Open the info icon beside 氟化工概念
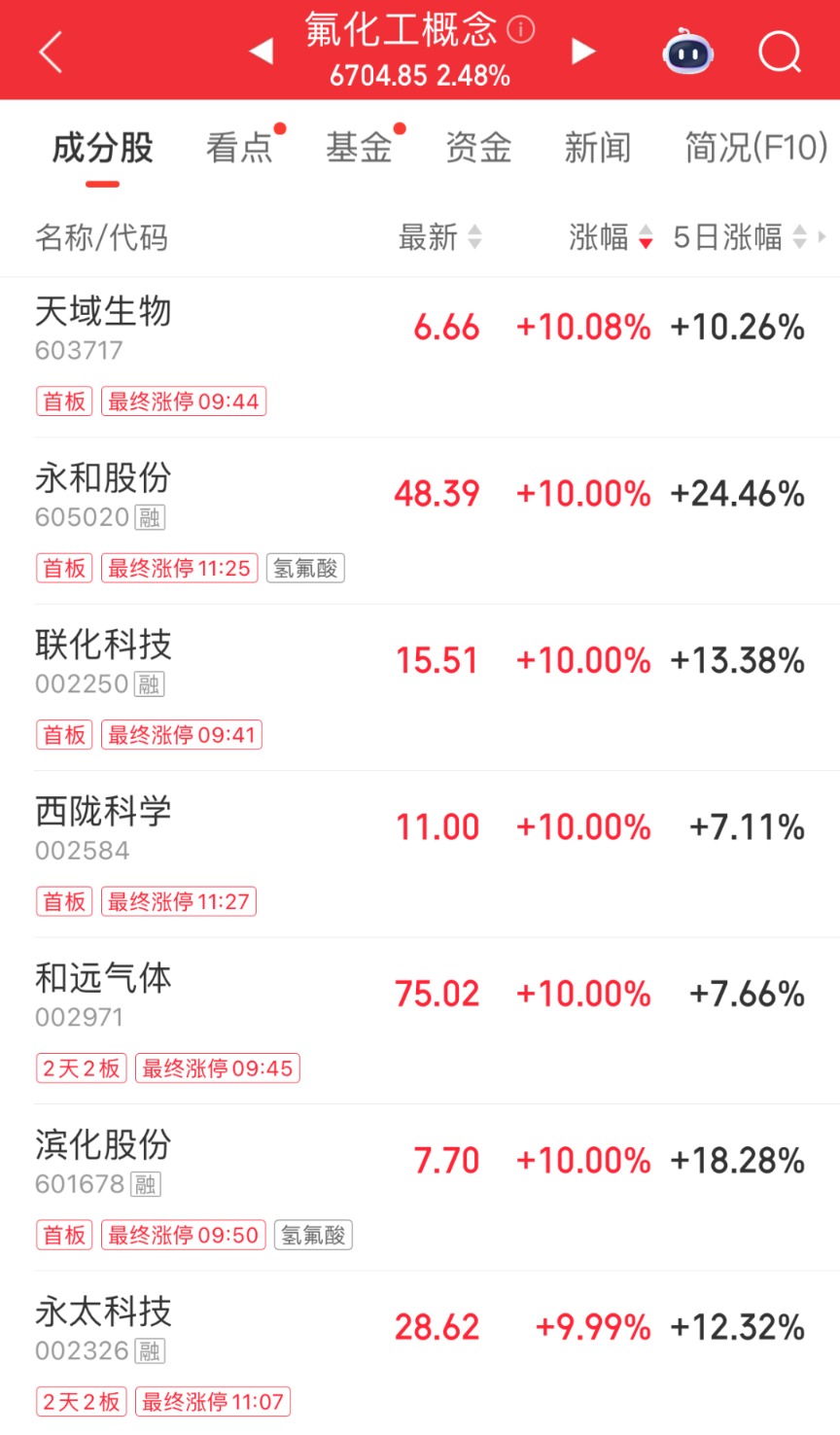 coord(521,29)
